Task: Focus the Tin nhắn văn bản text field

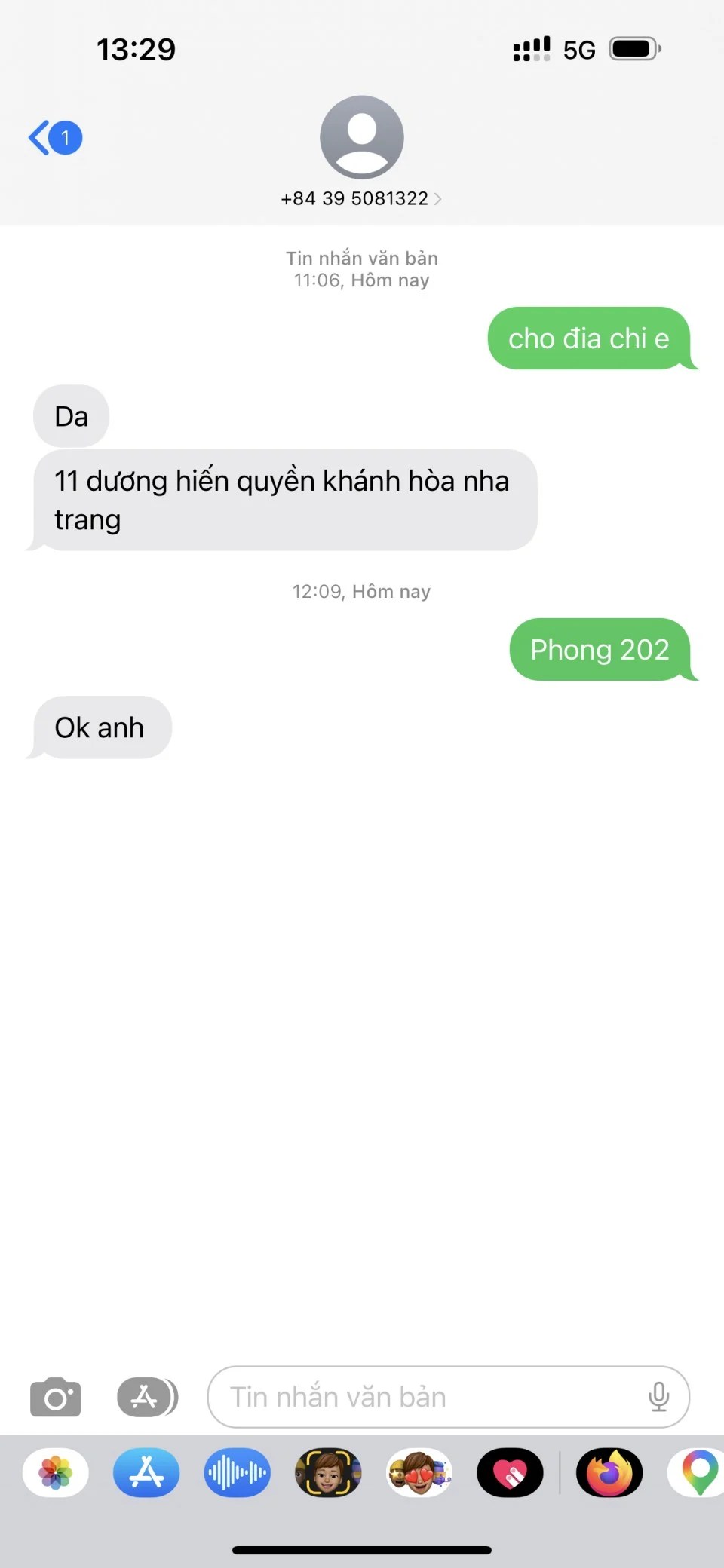Action: [x=422, y=1397]
